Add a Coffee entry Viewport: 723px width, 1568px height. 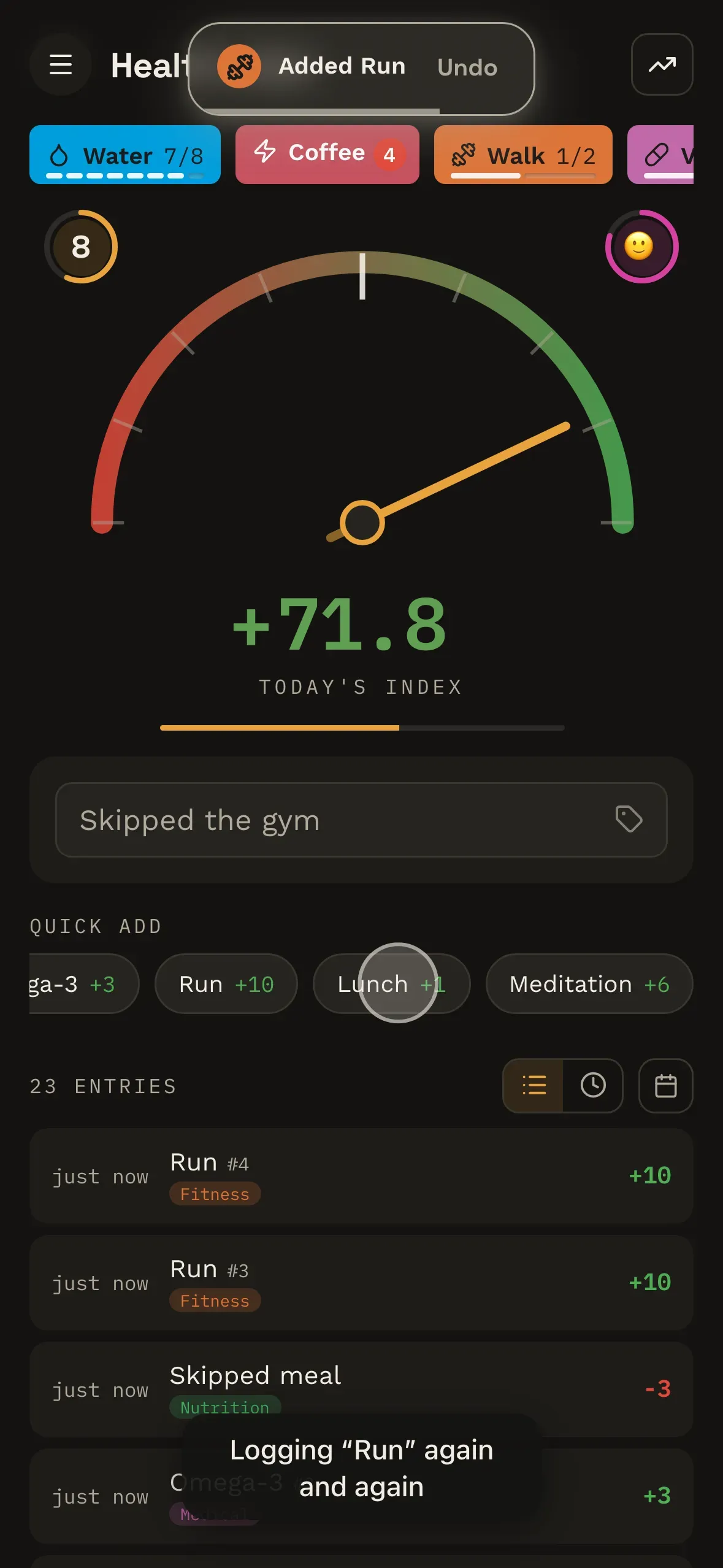327,155
